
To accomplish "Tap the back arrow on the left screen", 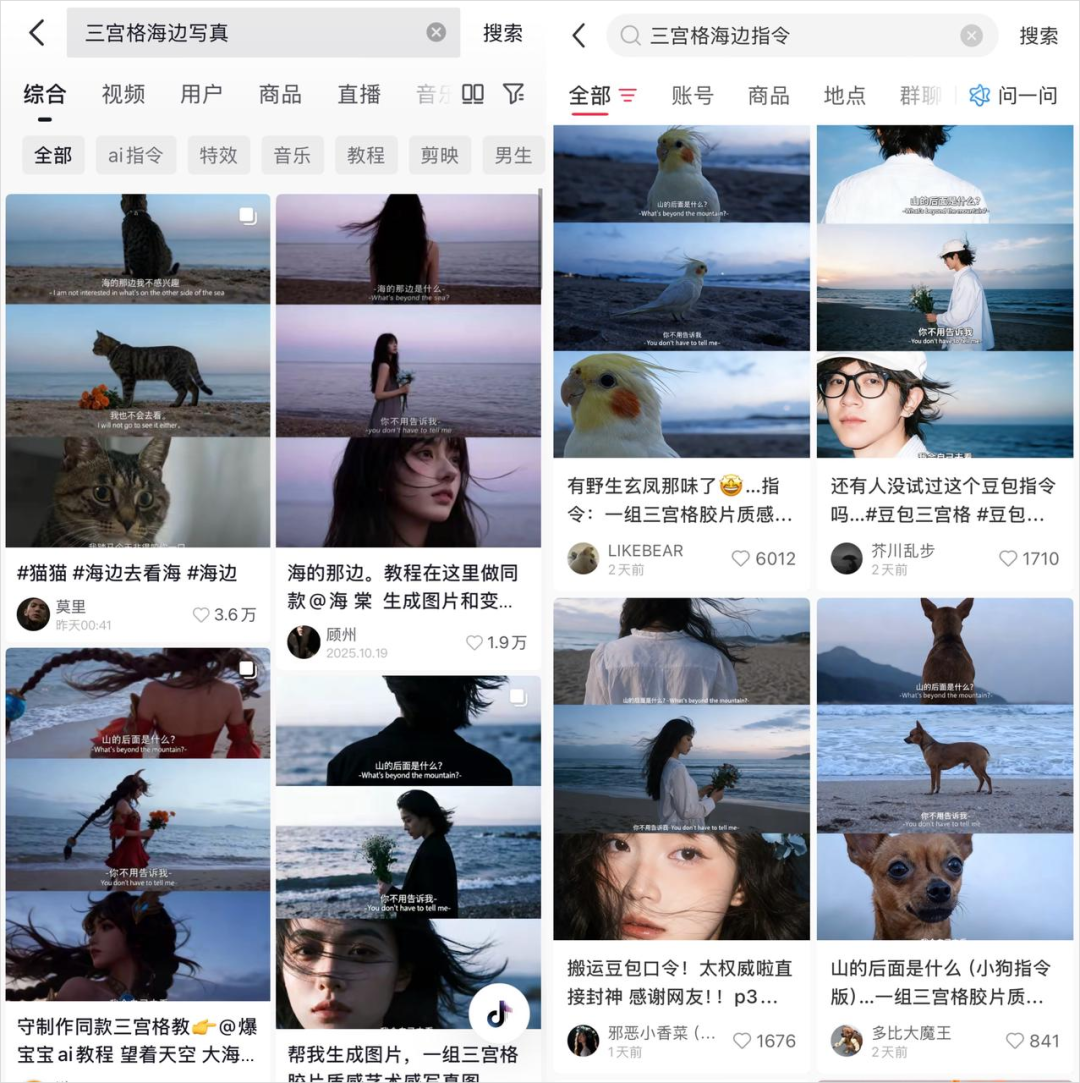I will (37, 31).
